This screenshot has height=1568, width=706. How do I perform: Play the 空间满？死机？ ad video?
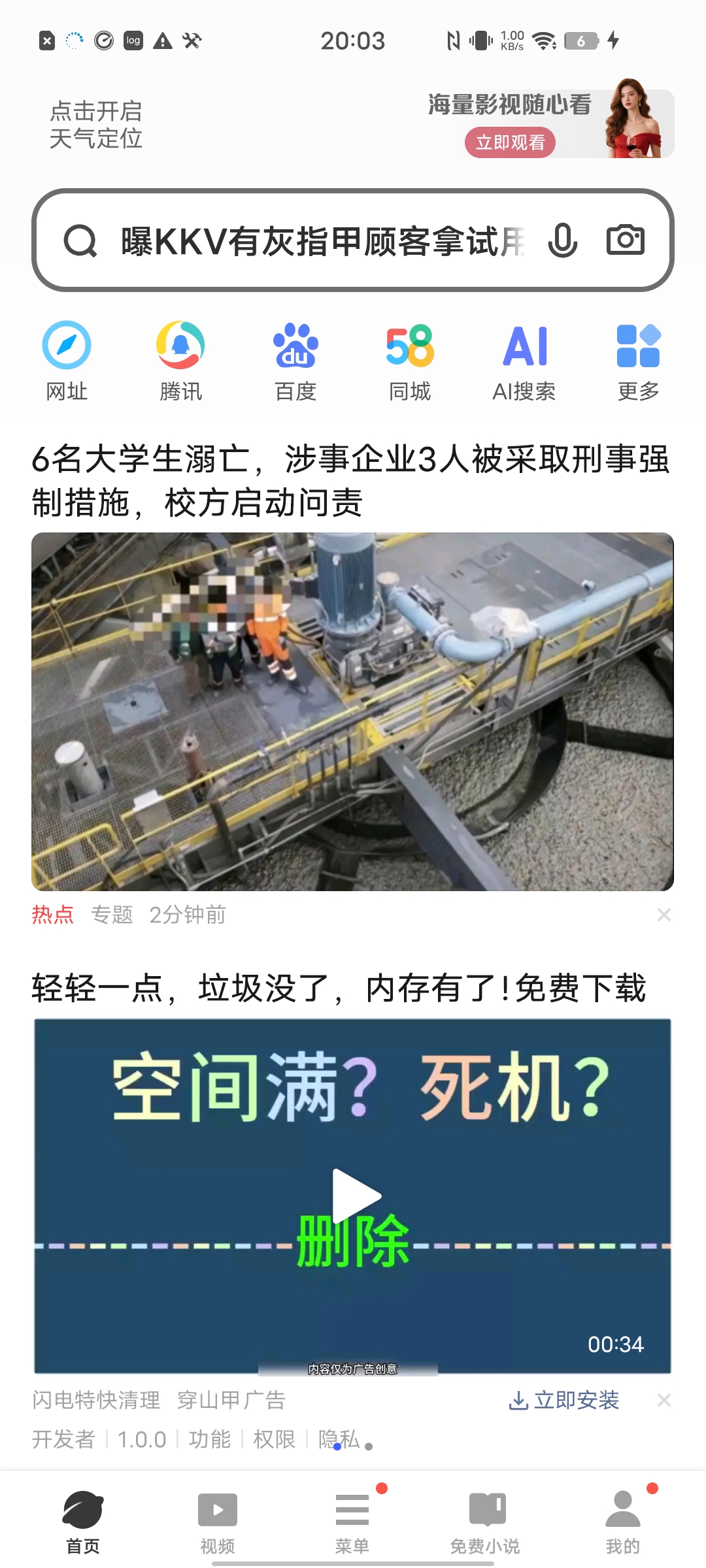tap(353, 1196)
